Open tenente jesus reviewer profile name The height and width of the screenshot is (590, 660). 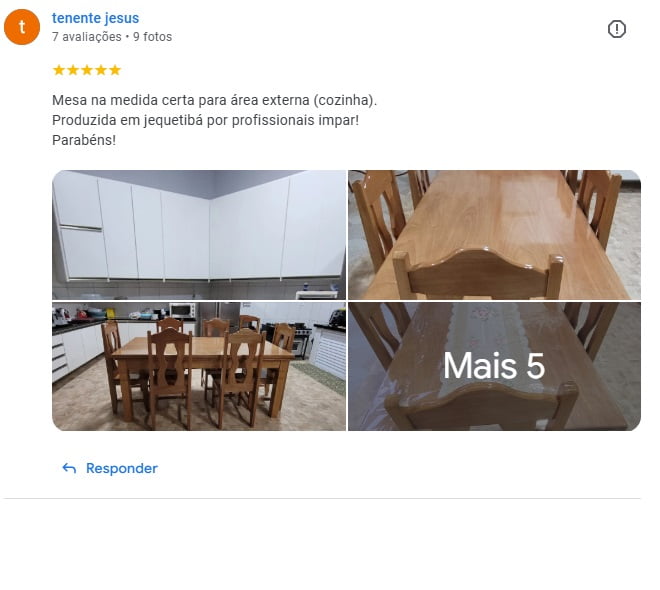95,18
